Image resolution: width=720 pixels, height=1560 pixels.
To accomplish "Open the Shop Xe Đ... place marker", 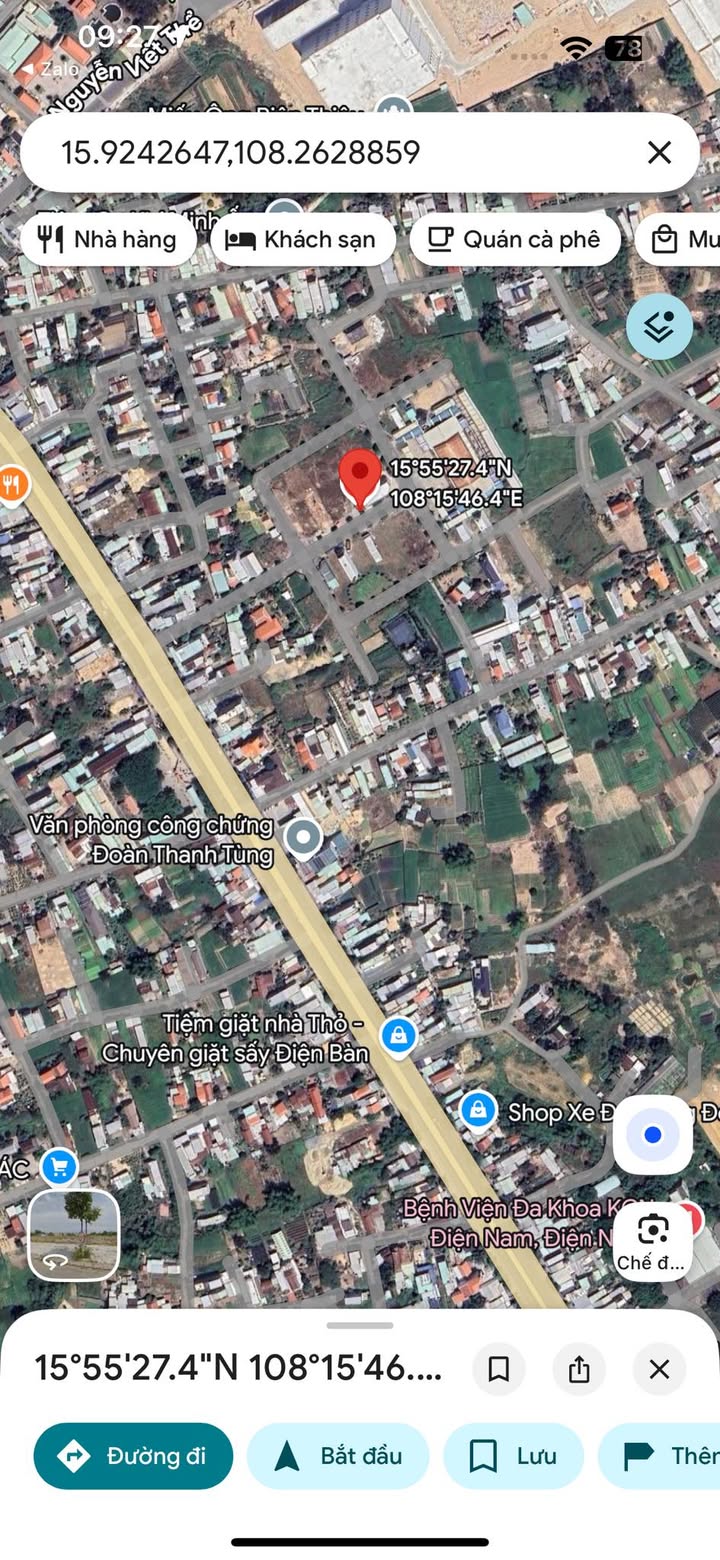I will point(479,1110).
